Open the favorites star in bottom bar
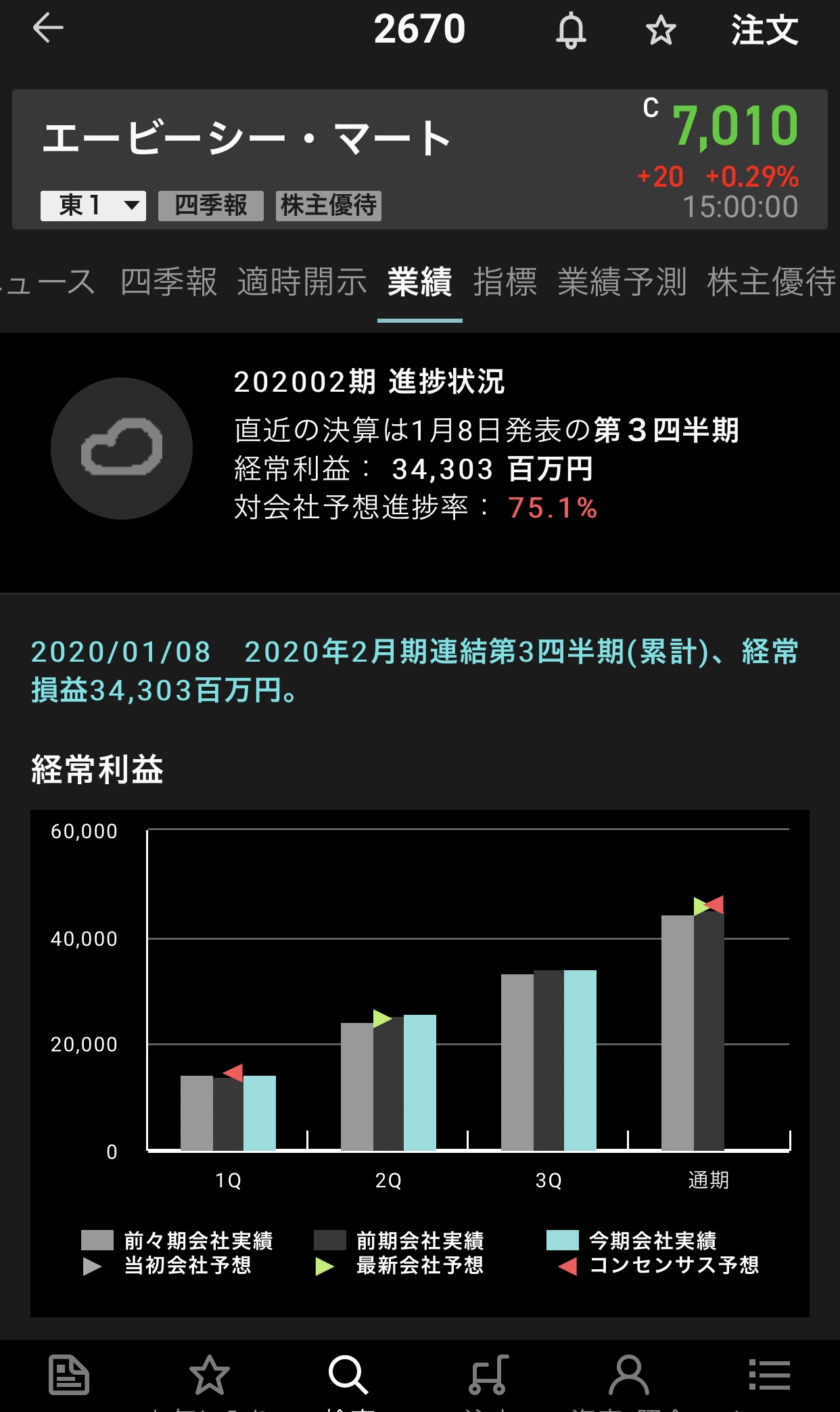 209,1375
